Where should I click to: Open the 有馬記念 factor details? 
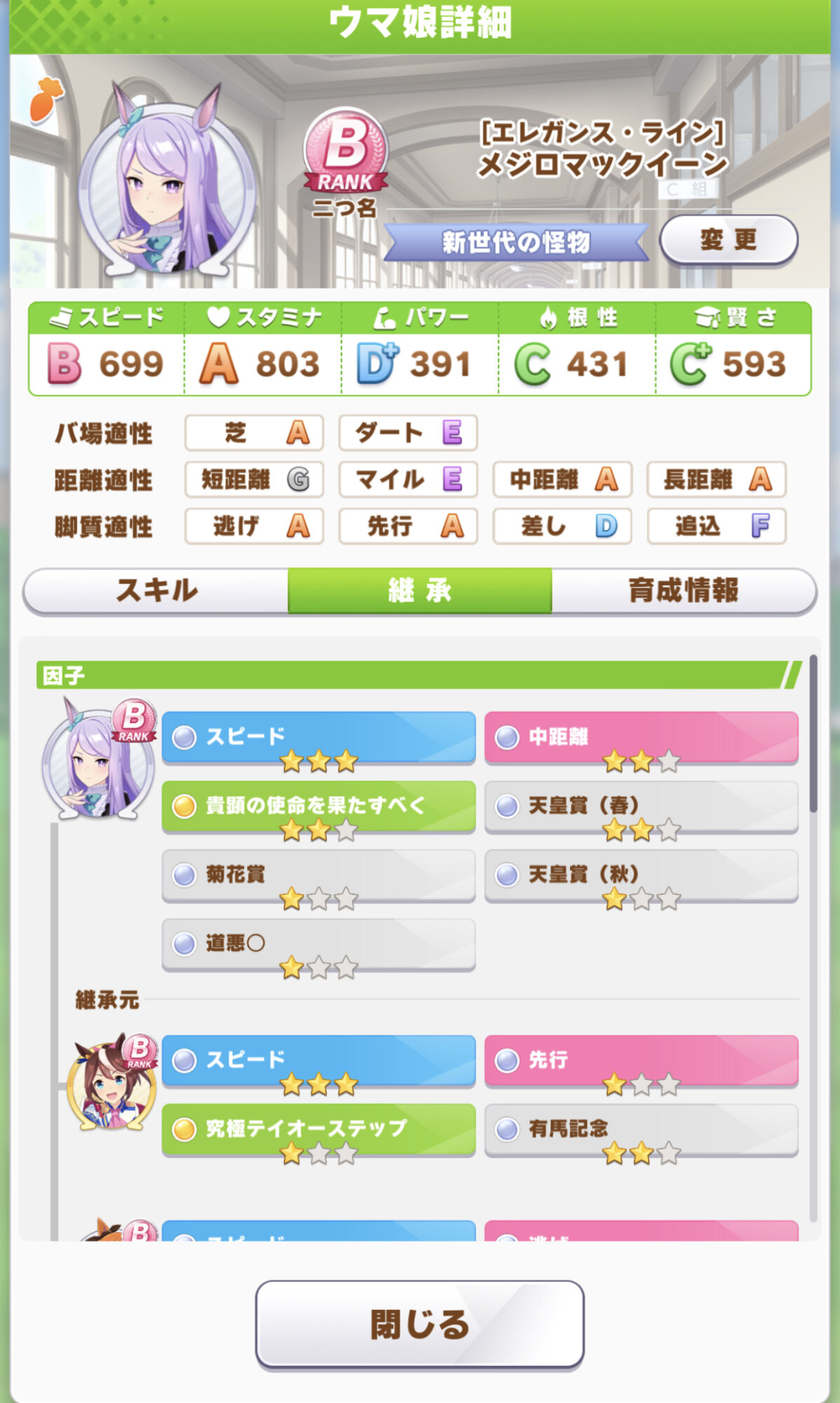[x=641, y=1128]
